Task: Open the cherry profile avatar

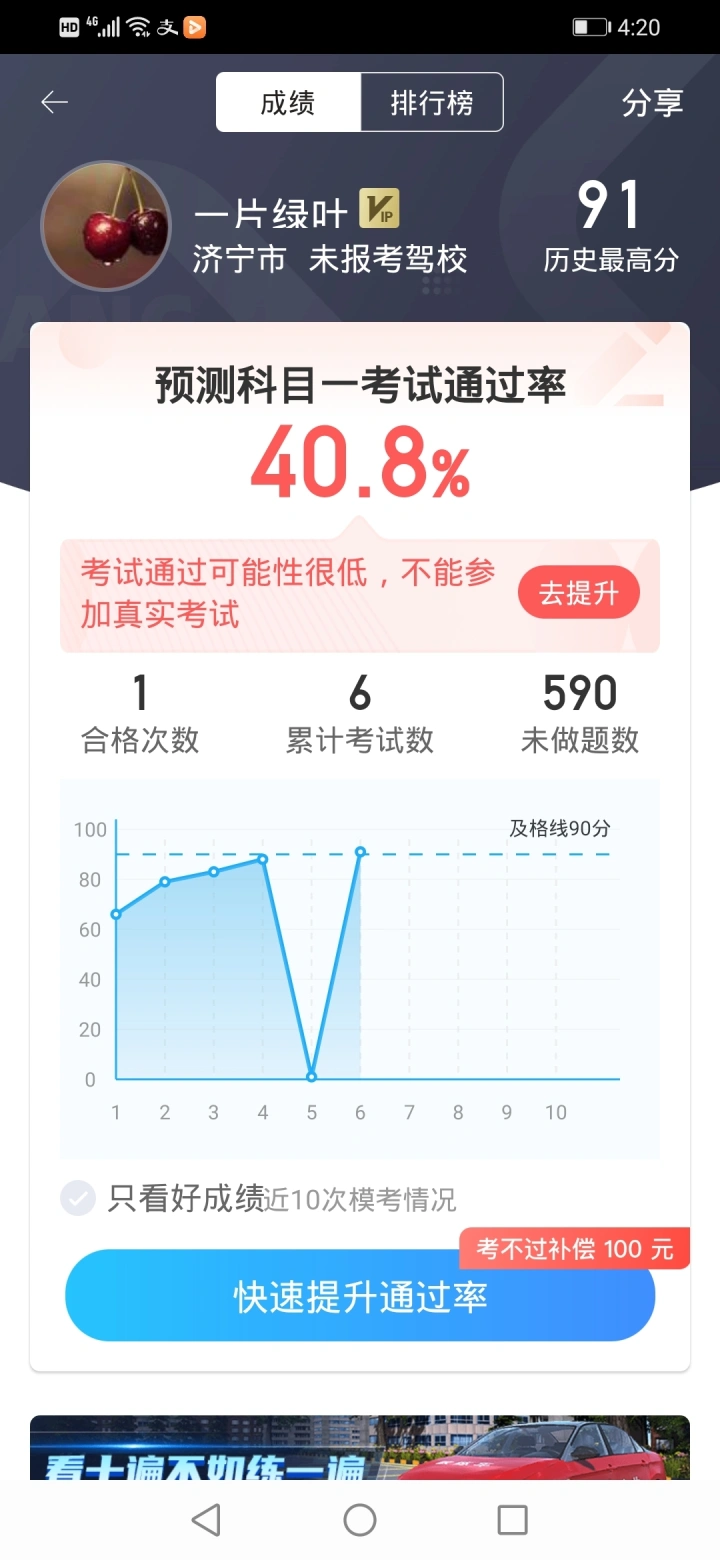Action: [x=106, y=226]
